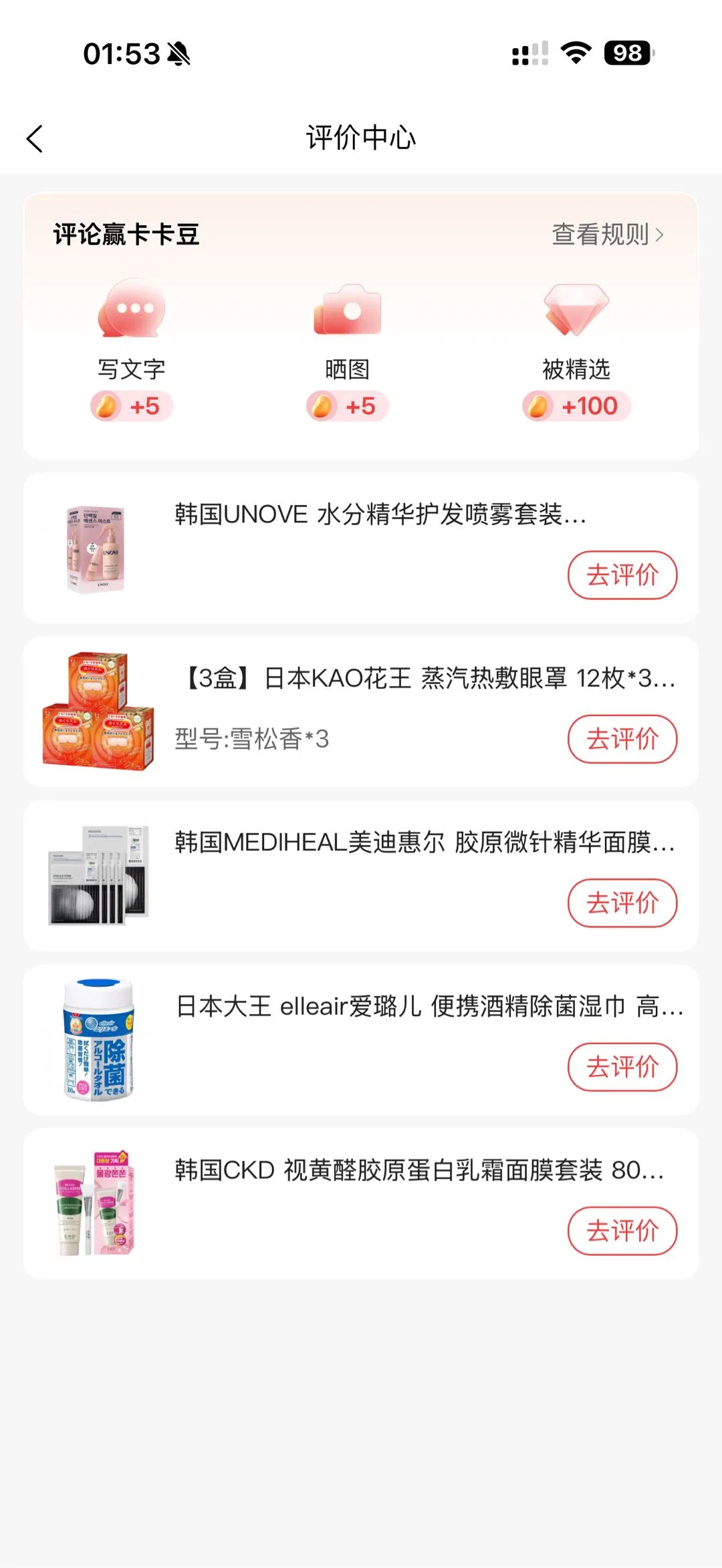
Task: Open the CKD cream set product image
Action: pyautogui.click(x=98, y=1204)
